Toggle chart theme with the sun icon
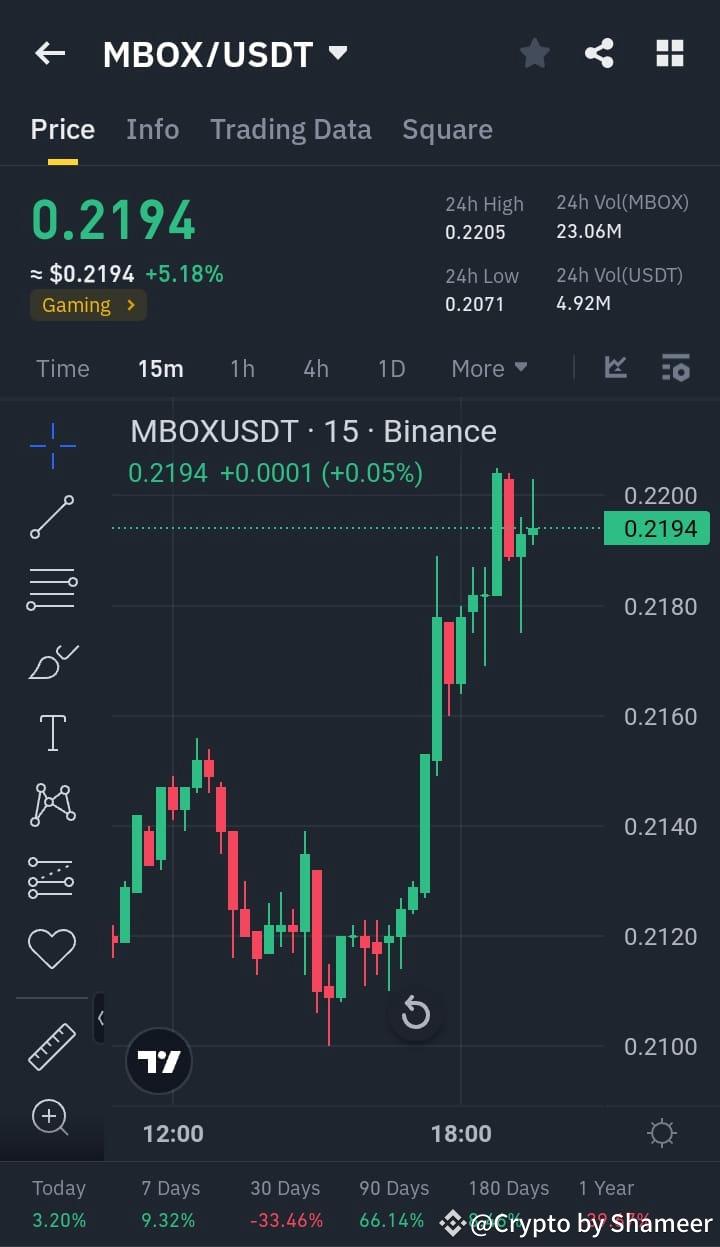This screenshot has width=720, height=1247. [x=661, y=1133]
